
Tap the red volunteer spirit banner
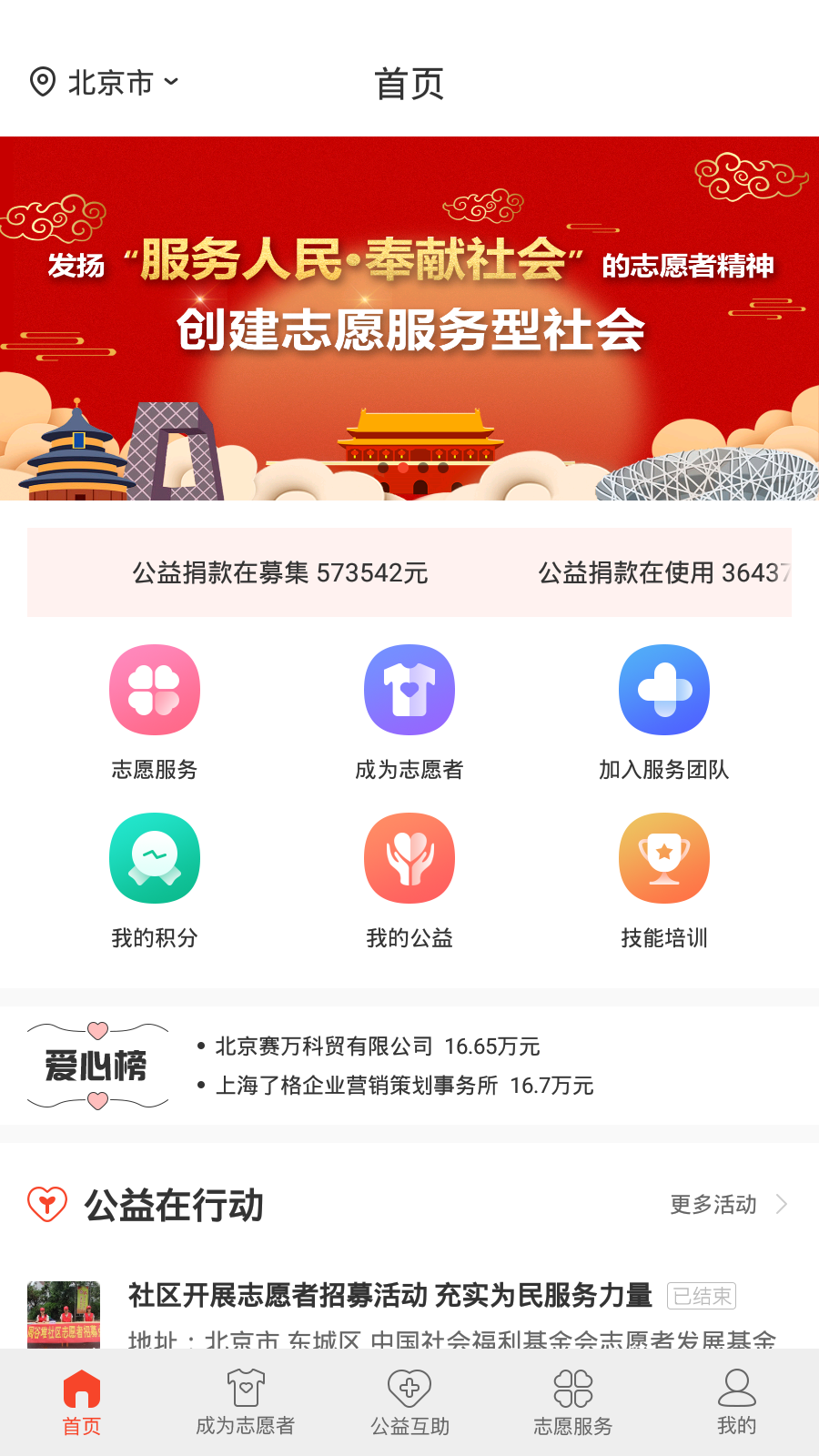coord(409,318)
